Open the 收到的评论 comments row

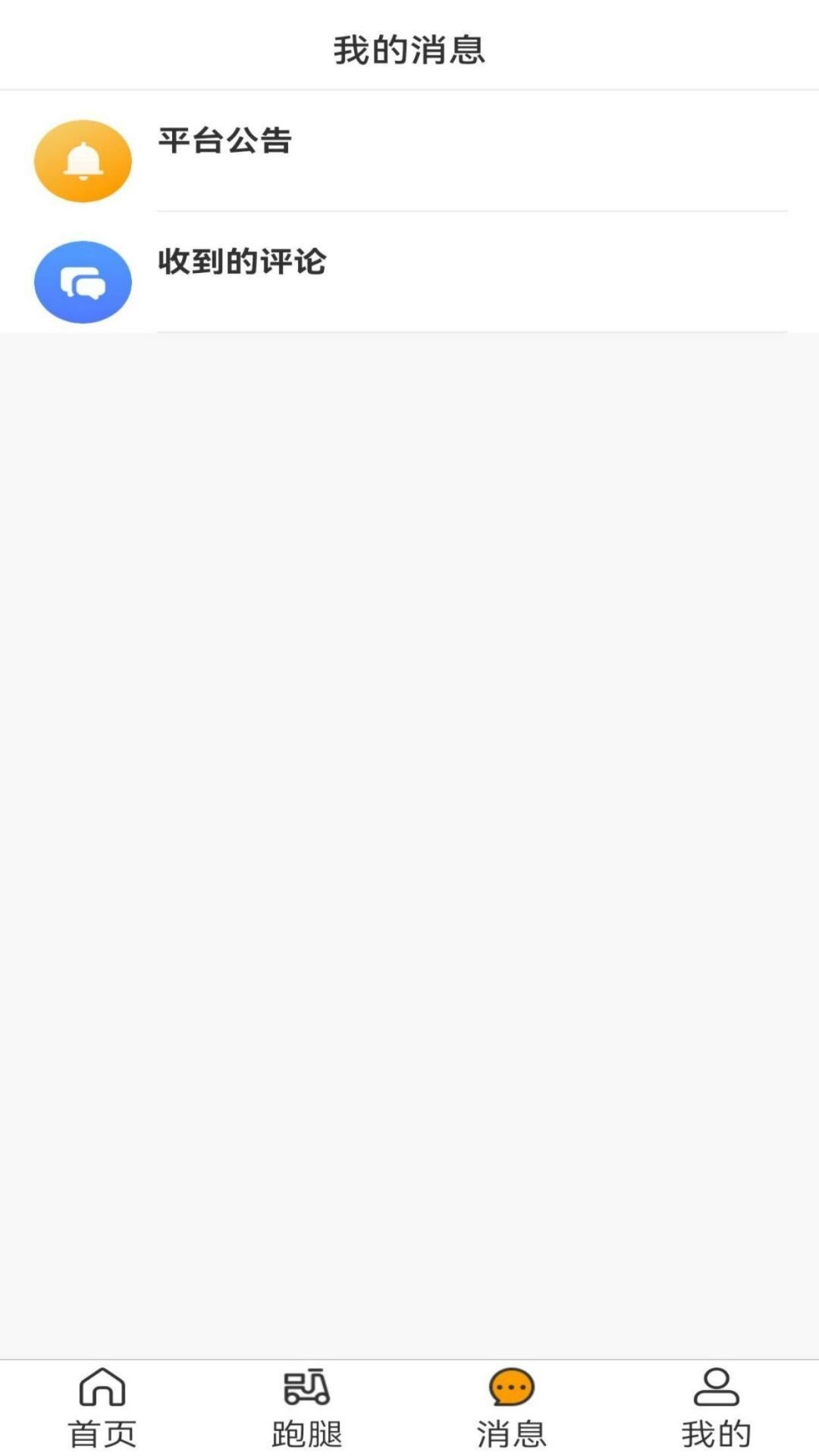click(x=409, y=273)
